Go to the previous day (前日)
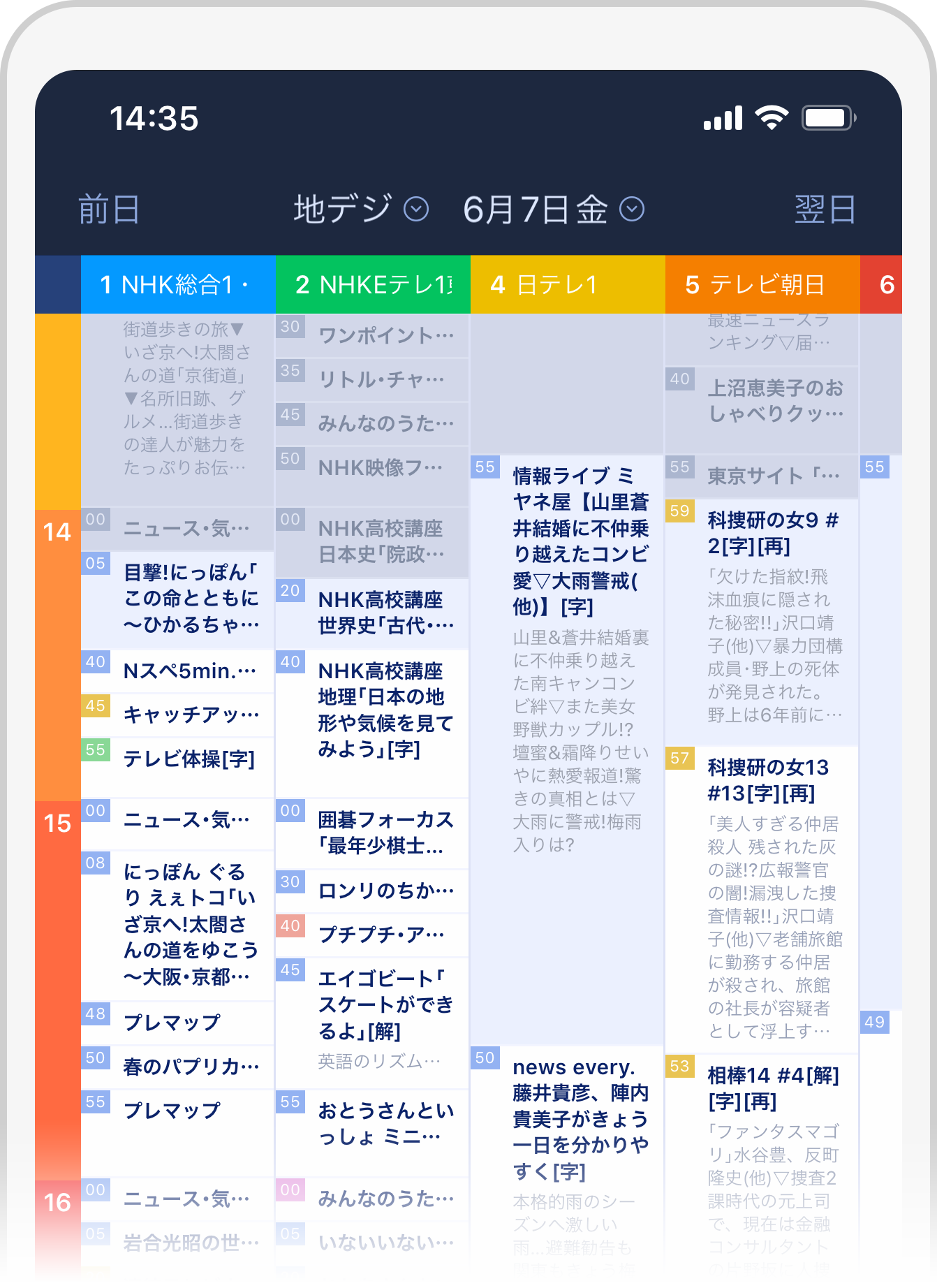The height and width of the screenshot is (1288, 937). (108, 209)
